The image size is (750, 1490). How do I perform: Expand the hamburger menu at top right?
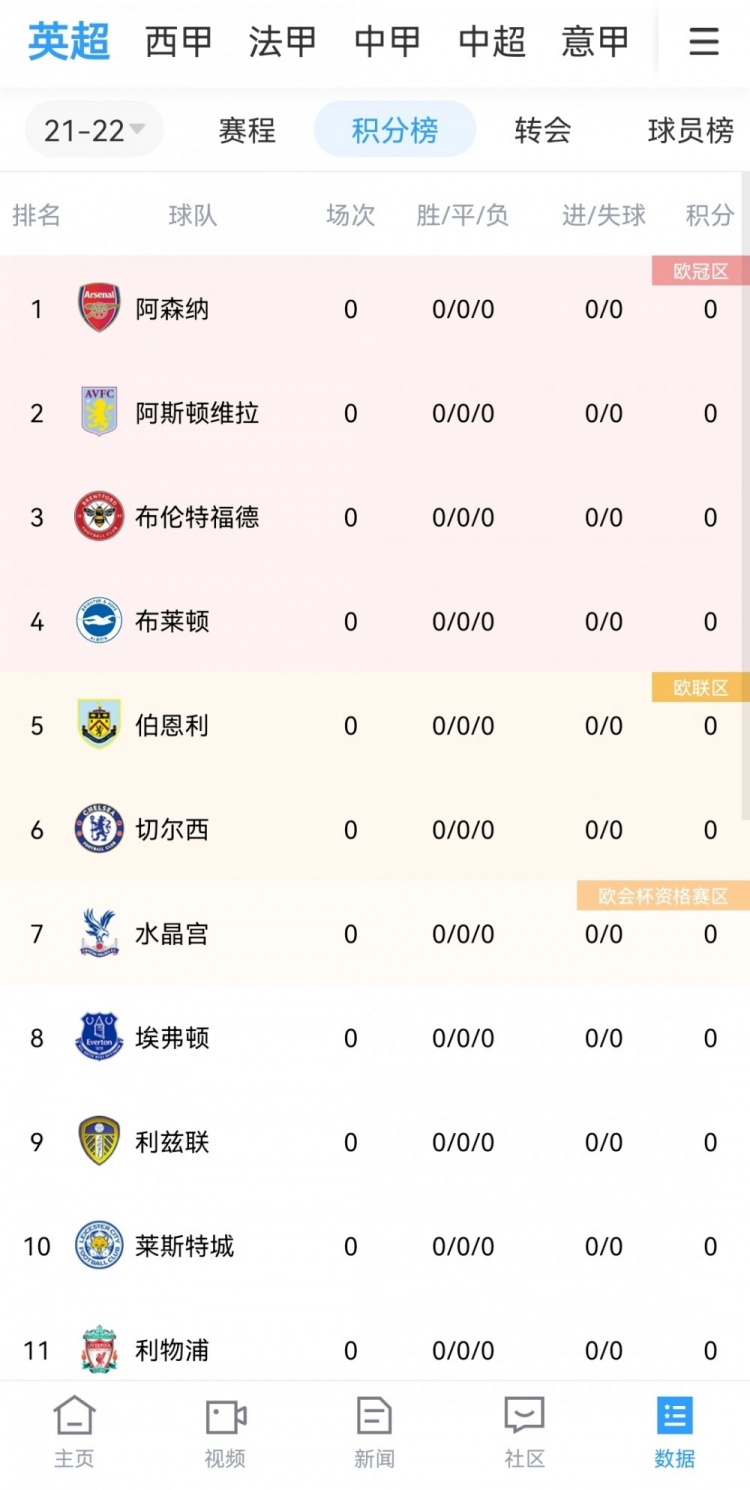(703, 42)
